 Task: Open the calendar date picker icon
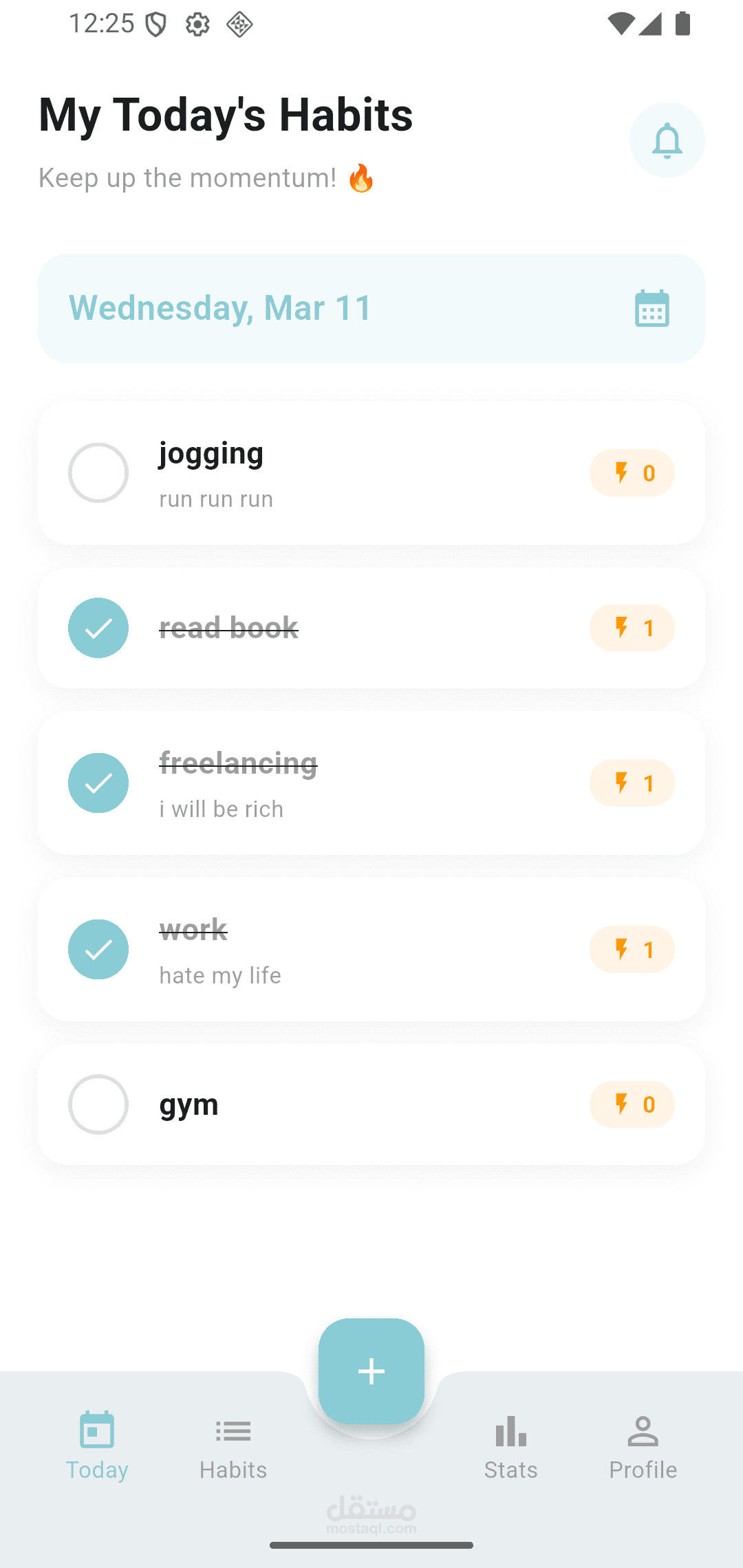pos(652,308)
